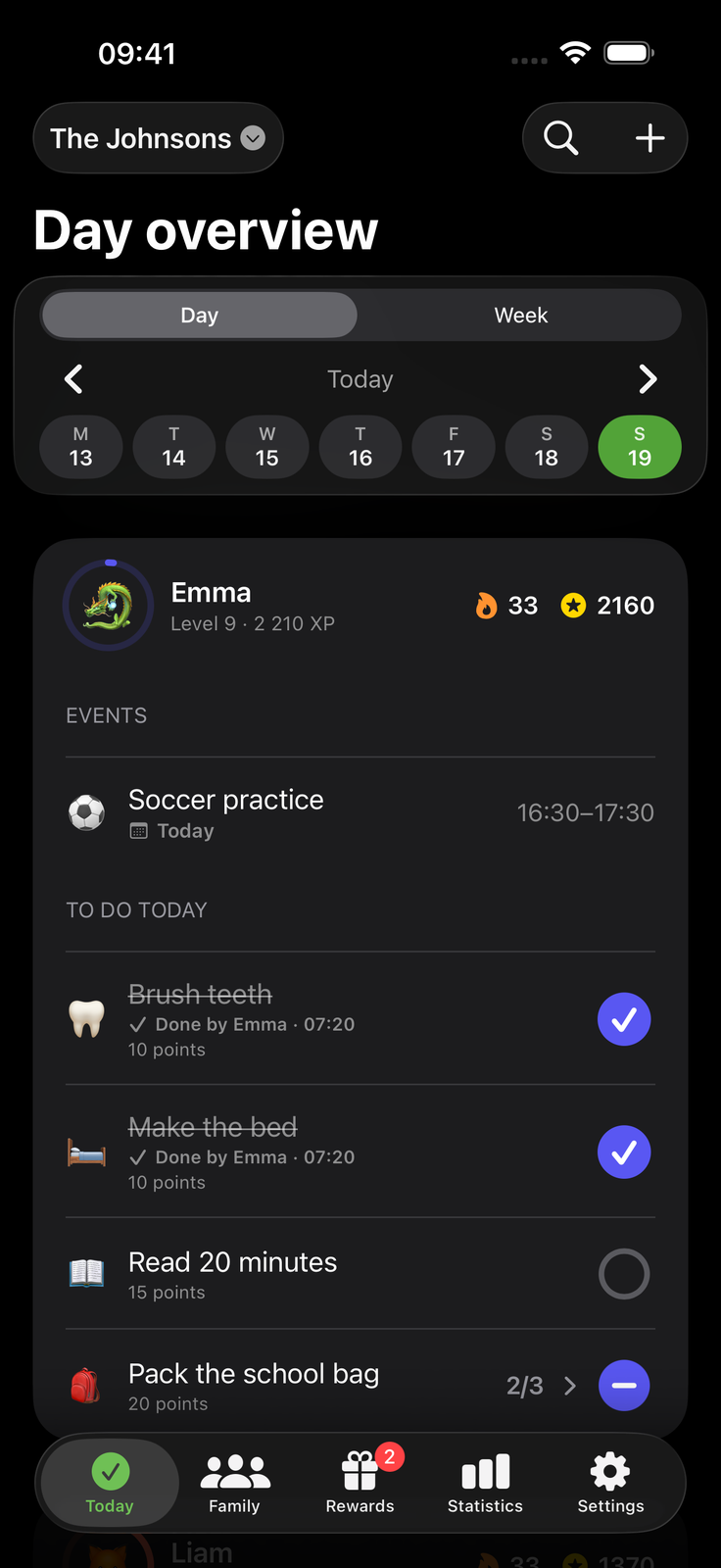Open the Family tab
The height and width of the screenshot is (1568, 721).
pyautogui.click(x=234, y=1484)
